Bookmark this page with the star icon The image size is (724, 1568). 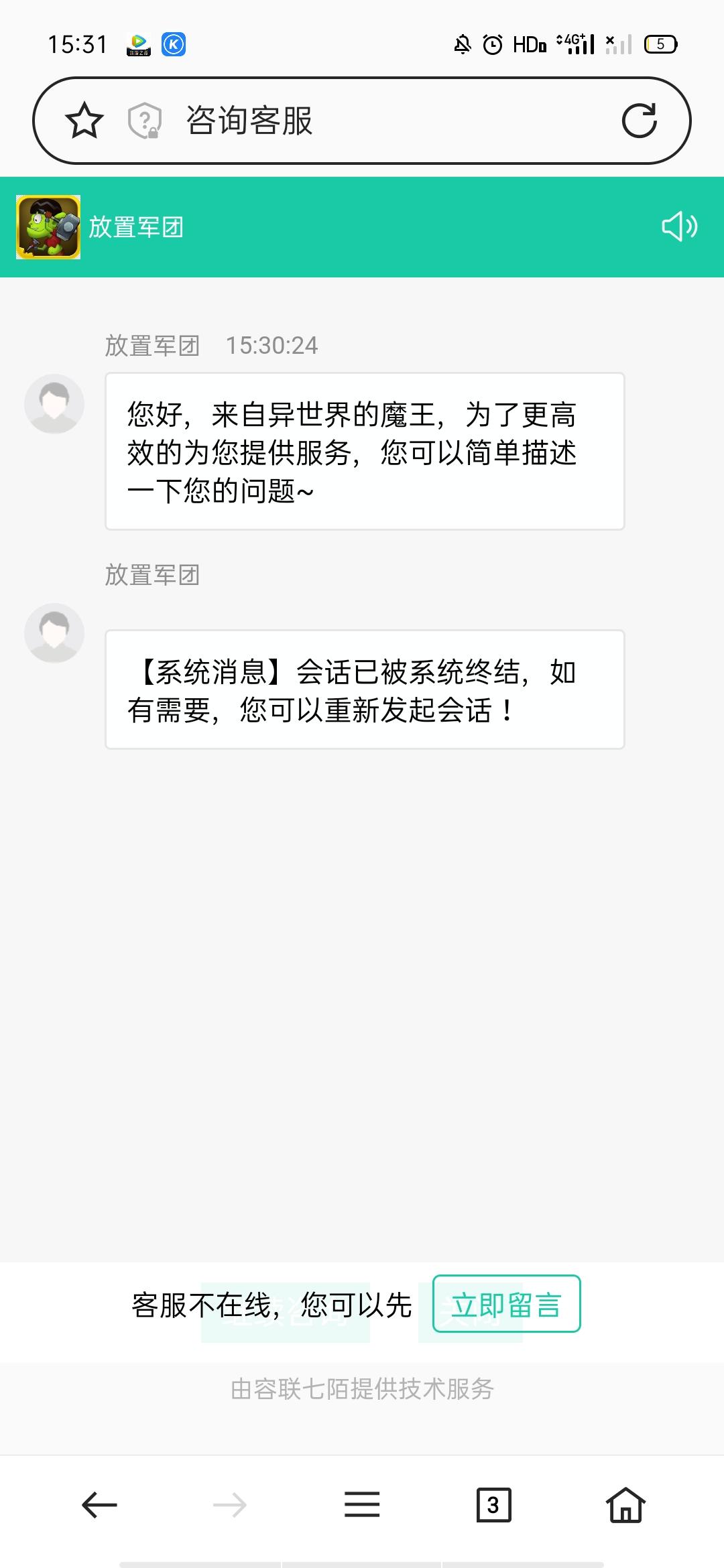pyautogui.click(x=84, y=121)
